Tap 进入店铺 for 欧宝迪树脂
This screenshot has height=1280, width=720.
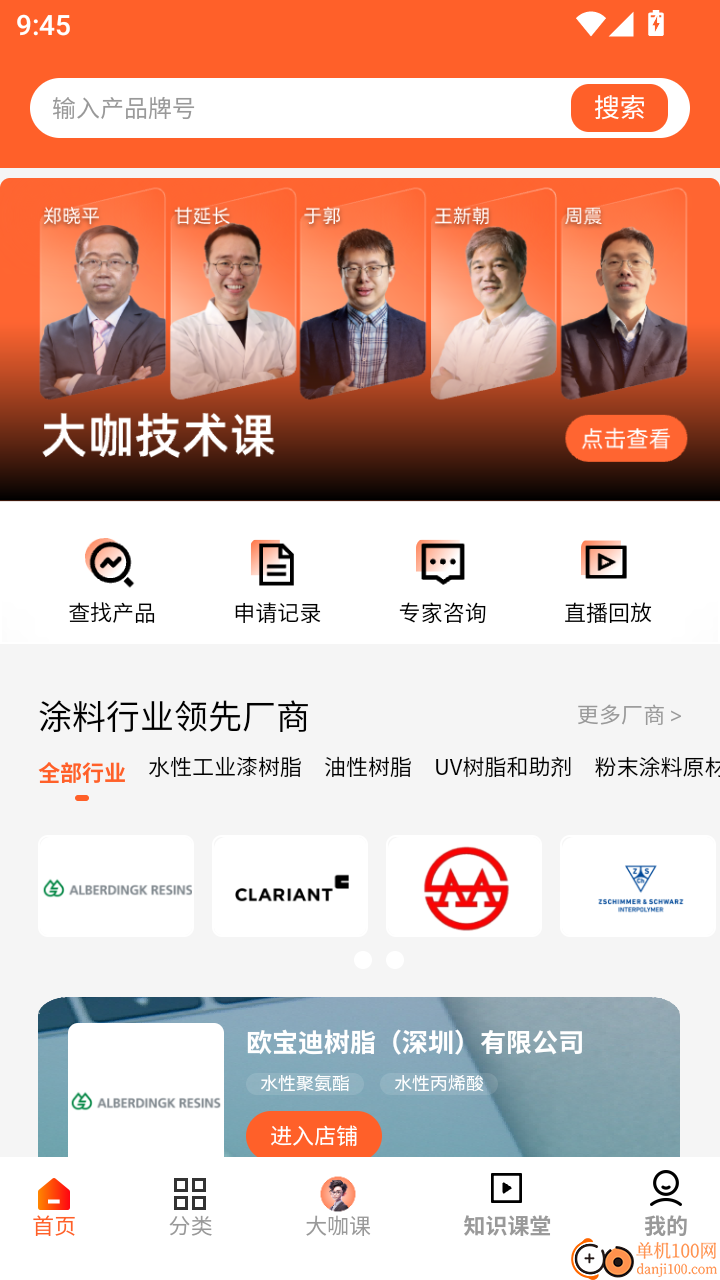314,1136
